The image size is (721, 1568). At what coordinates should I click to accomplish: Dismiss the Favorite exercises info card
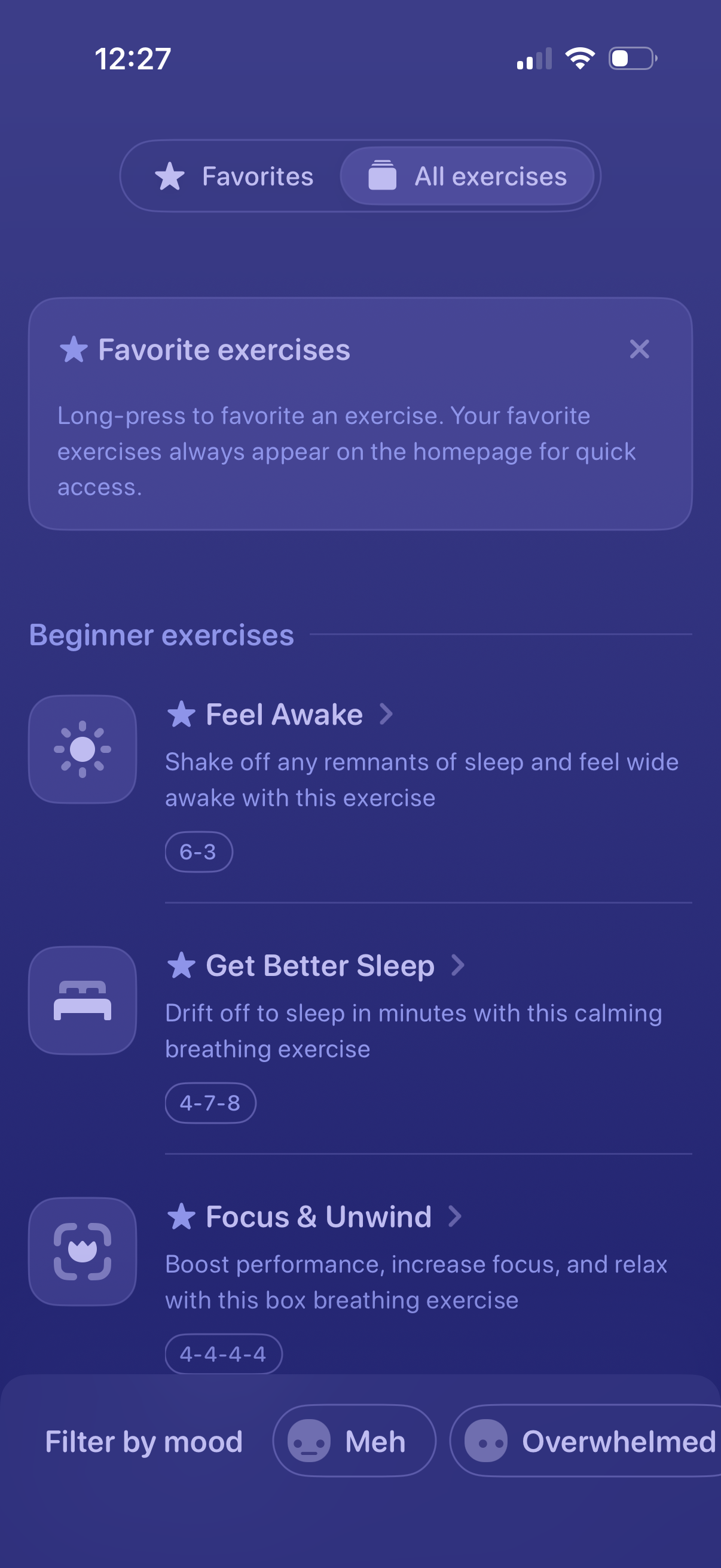640,349
